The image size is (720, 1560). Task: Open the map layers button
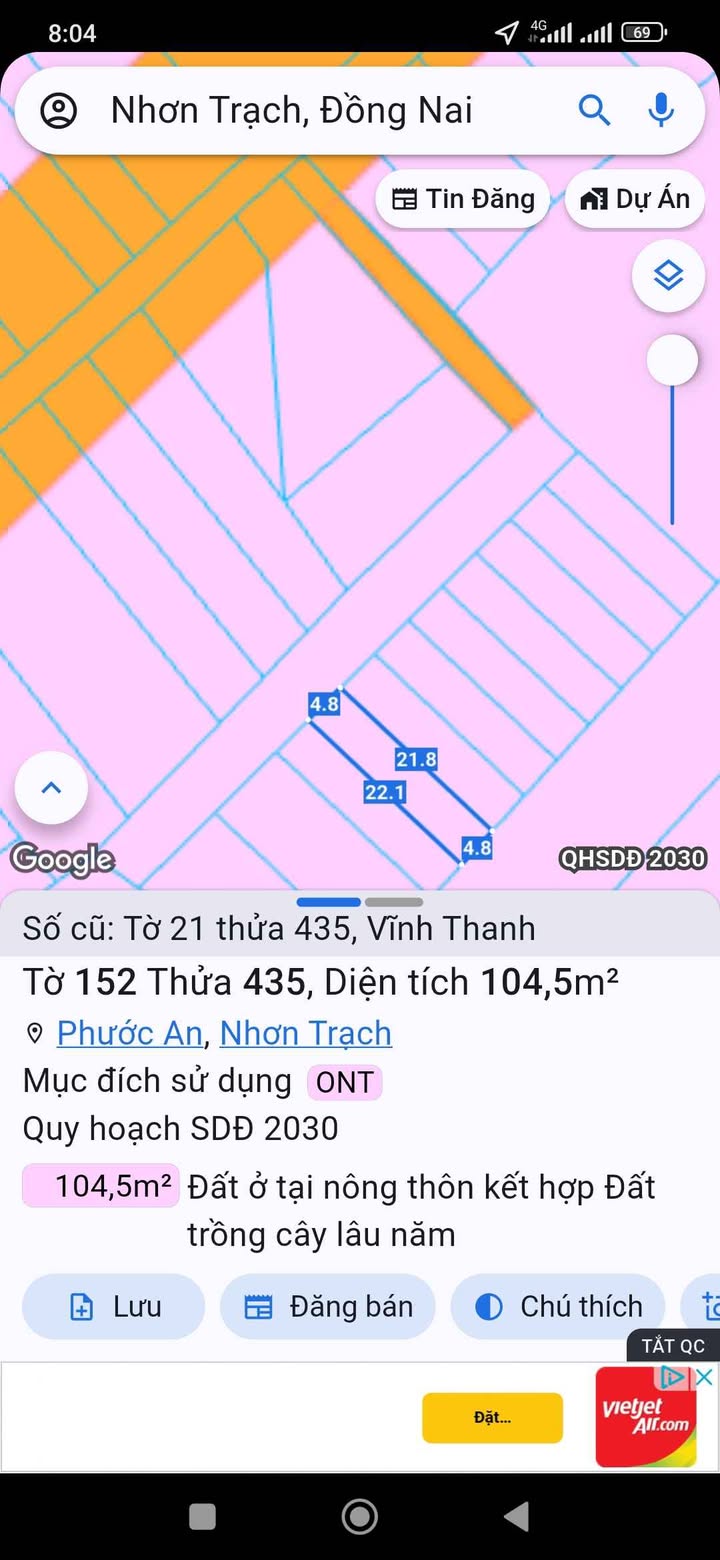click(668, 275)
